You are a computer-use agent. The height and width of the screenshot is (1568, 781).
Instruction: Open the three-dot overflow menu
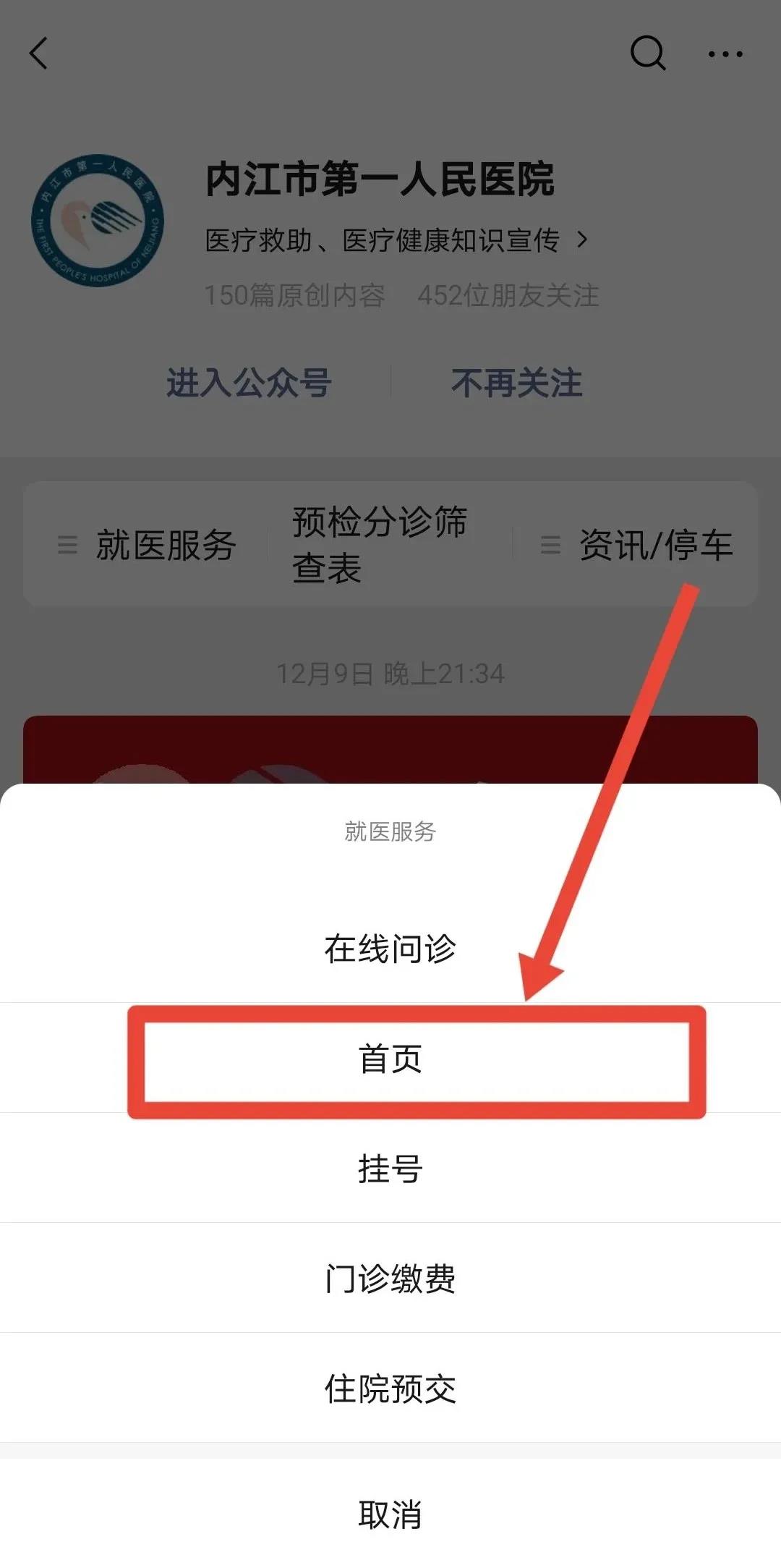tap(725, 54)
